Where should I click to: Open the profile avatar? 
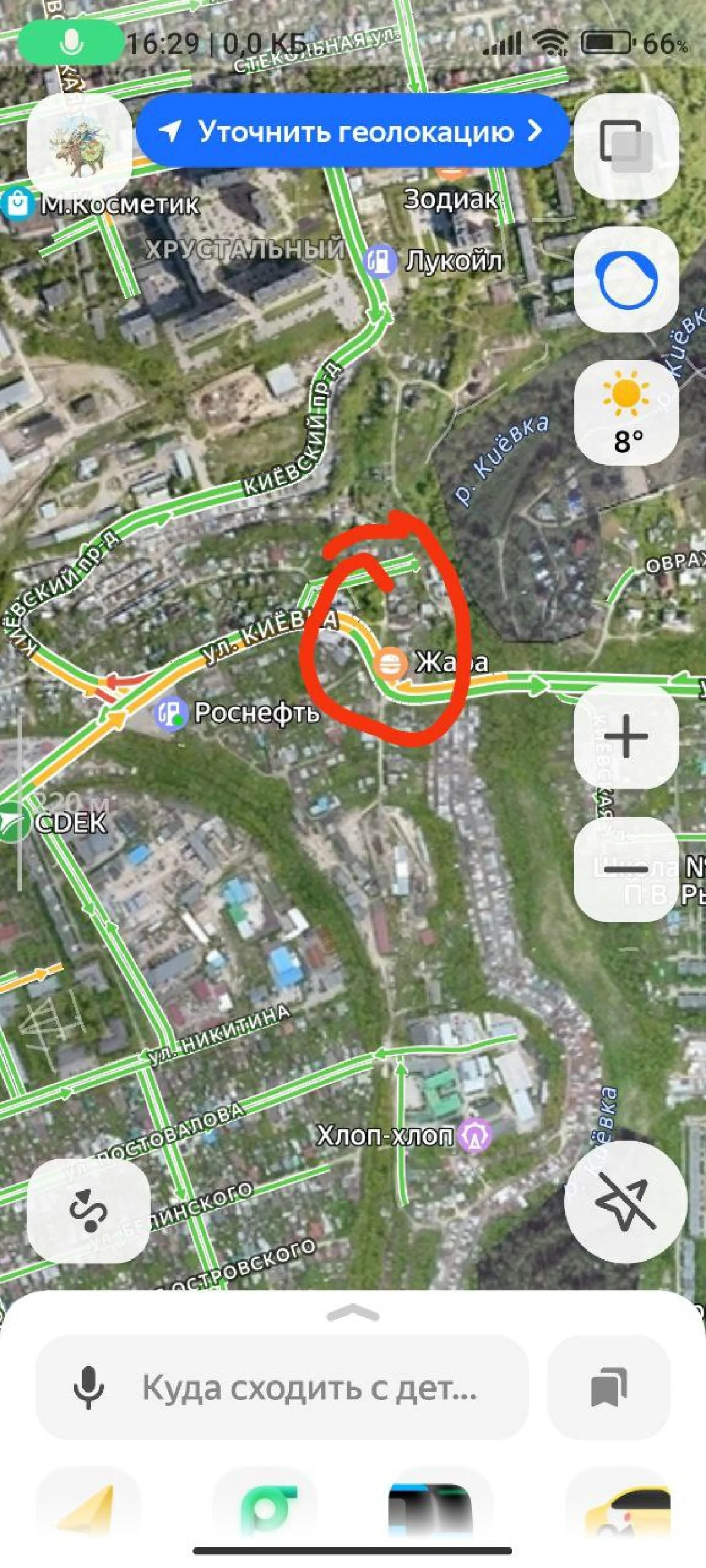tap(79, 145)
